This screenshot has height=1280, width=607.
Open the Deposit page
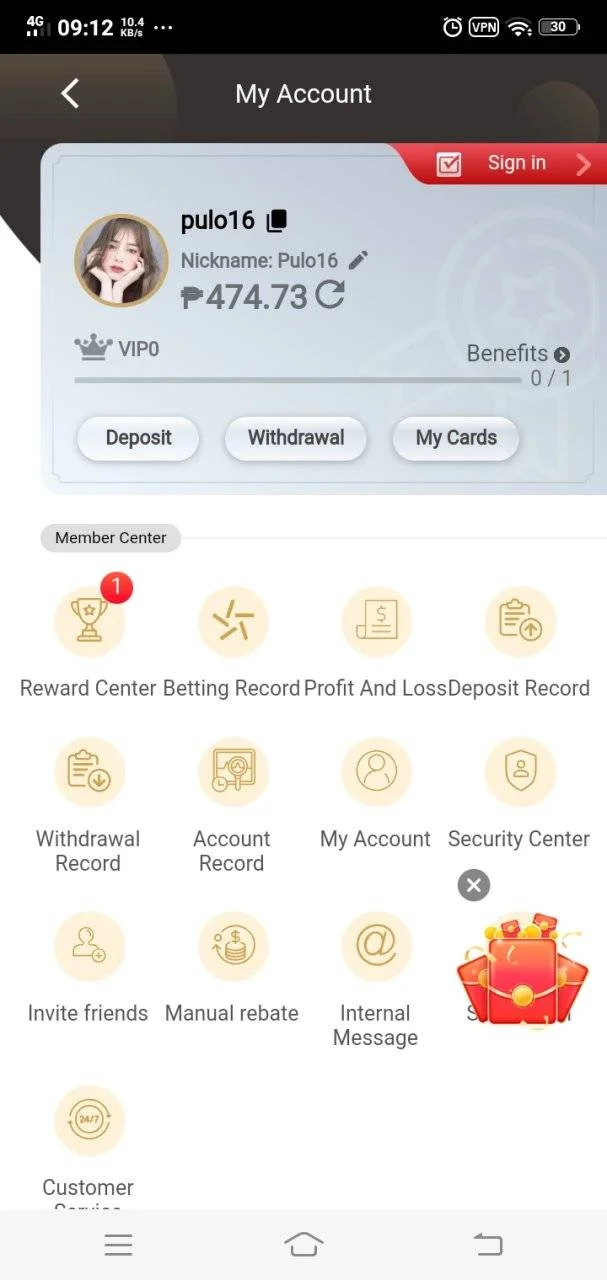pos(138,438)
